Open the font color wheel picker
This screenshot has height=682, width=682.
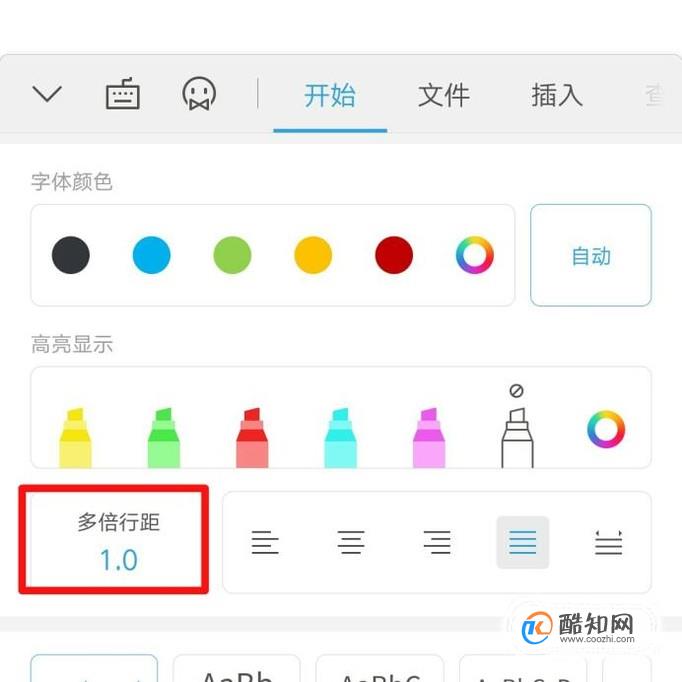pos(475,255)
